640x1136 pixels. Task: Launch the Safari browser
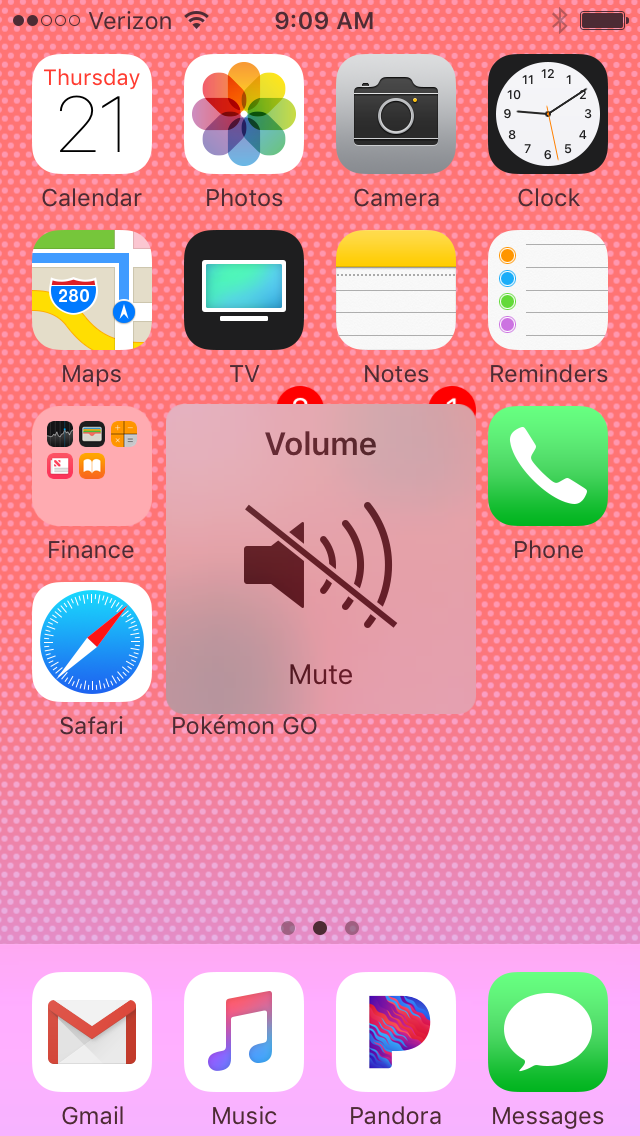(x=92, y=642)
